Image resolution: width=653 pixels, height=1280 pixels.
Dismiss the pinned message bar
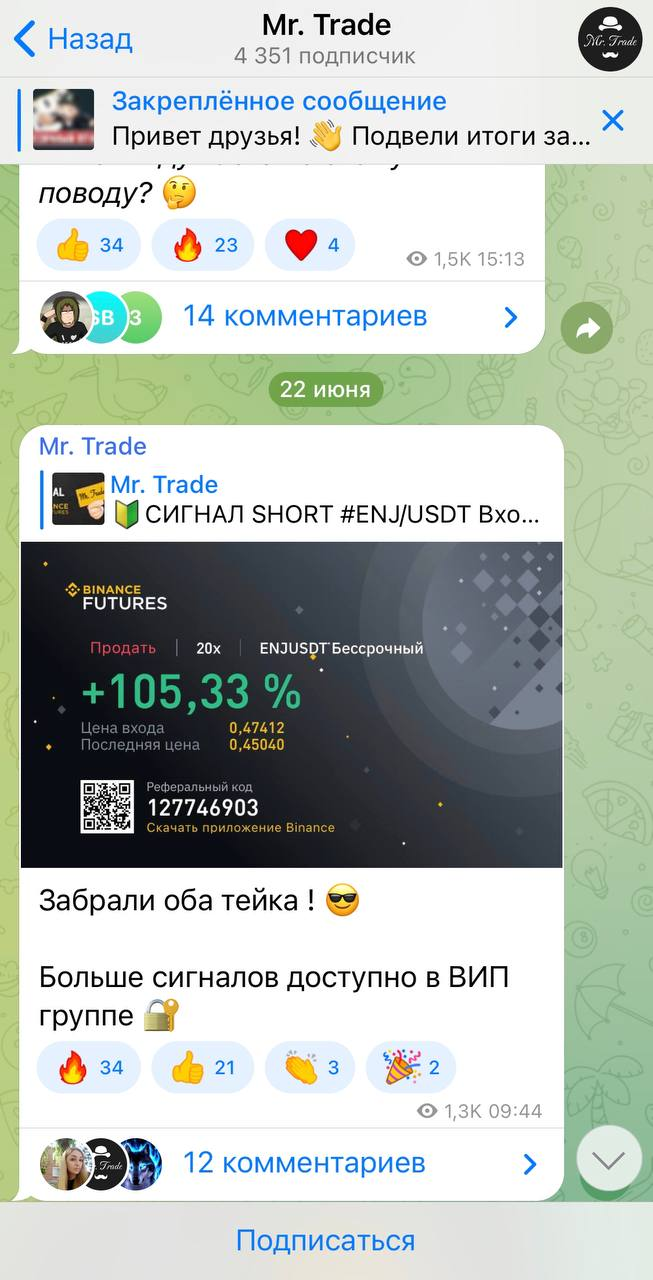(612, 121)
